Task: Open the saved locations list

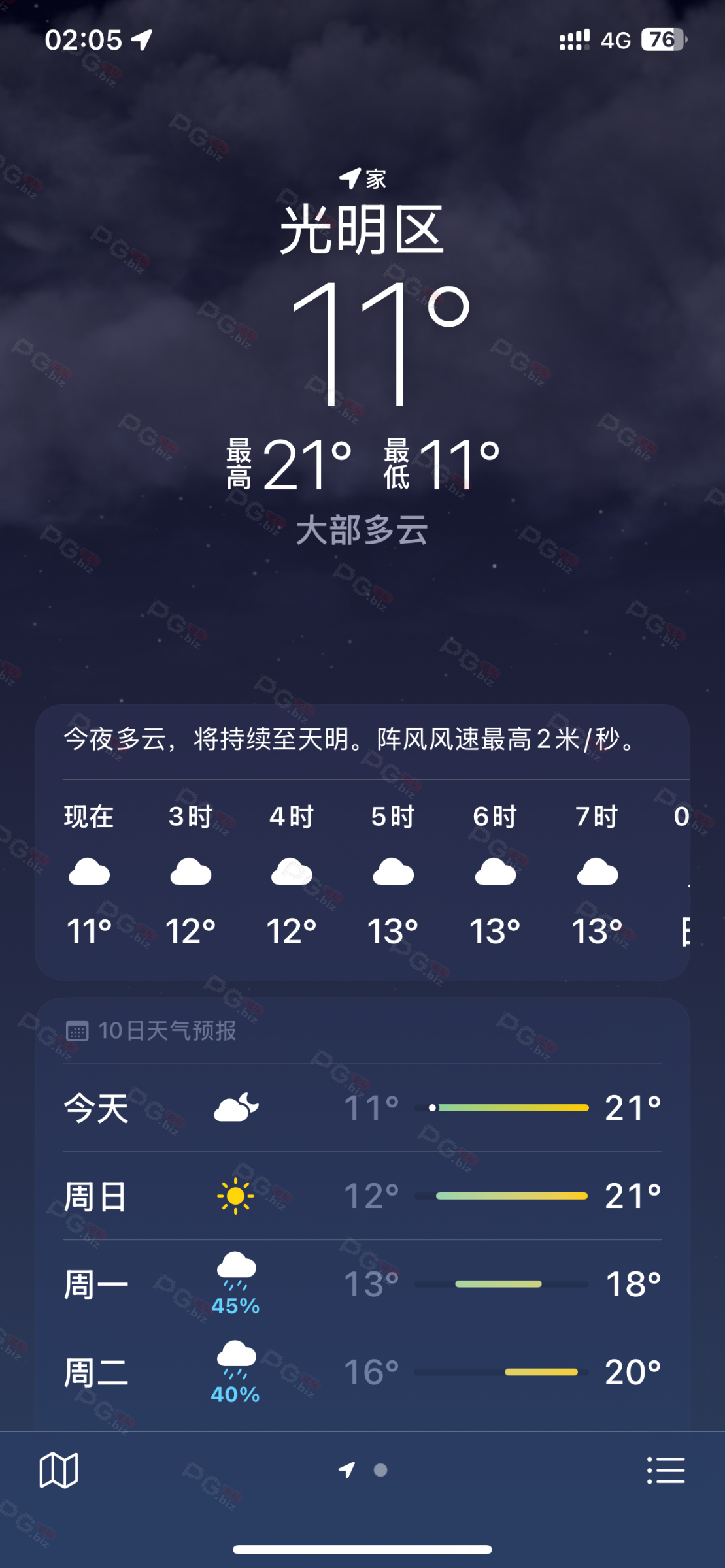Action: pos(666,1471)
